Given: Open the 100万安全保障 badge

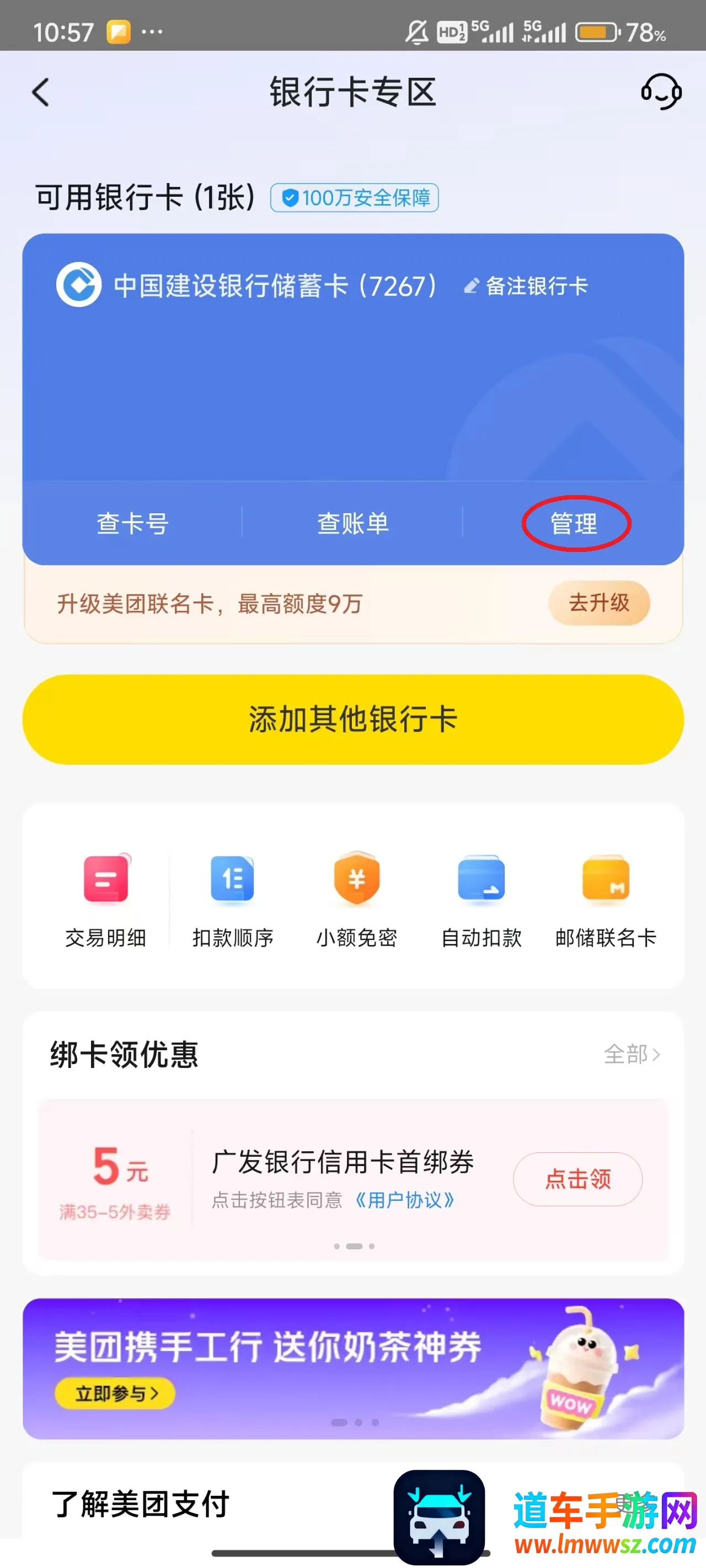Looking at the screenshot, I should 355,198.
